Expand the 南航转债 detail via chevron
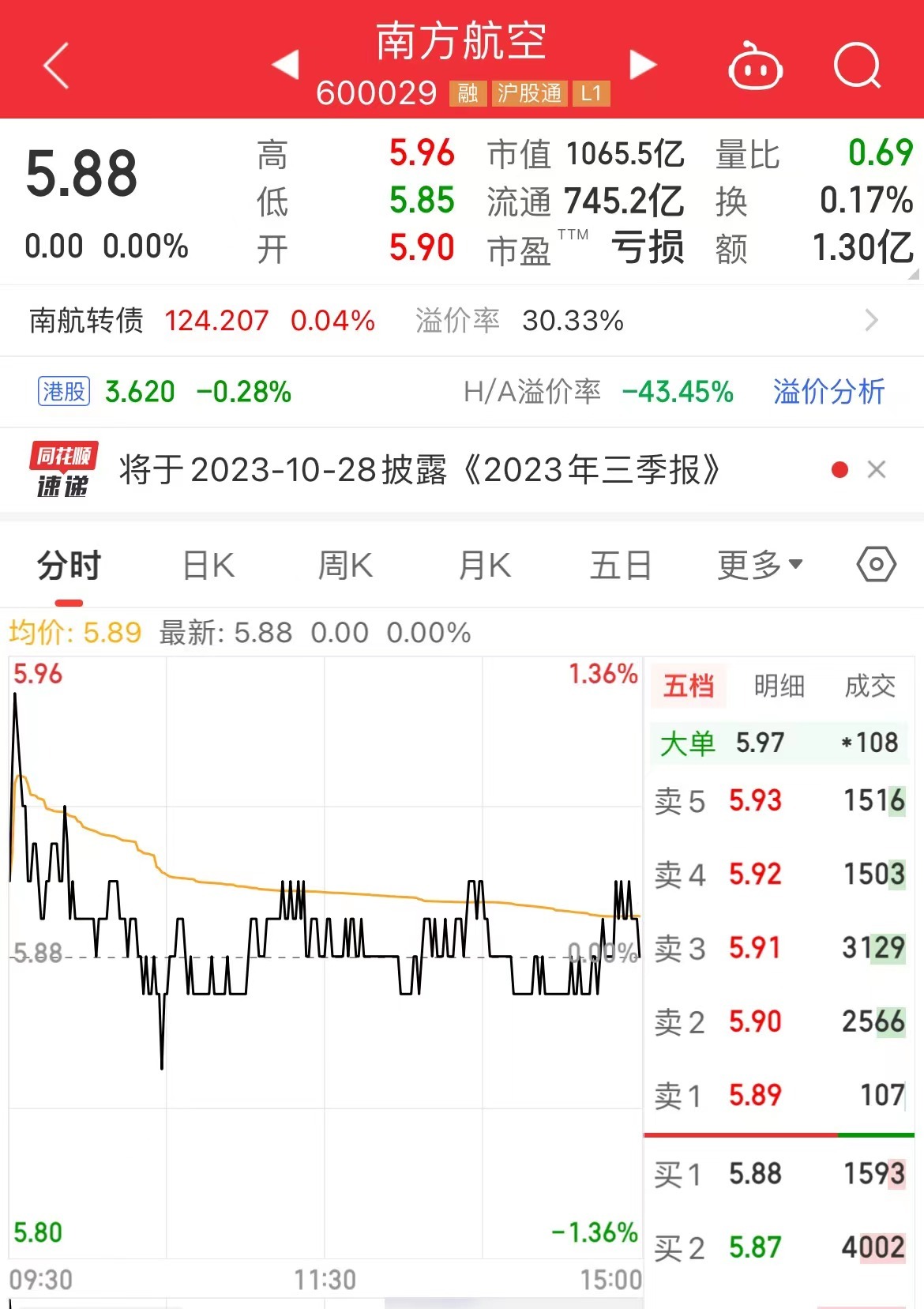 click(872, 321)
